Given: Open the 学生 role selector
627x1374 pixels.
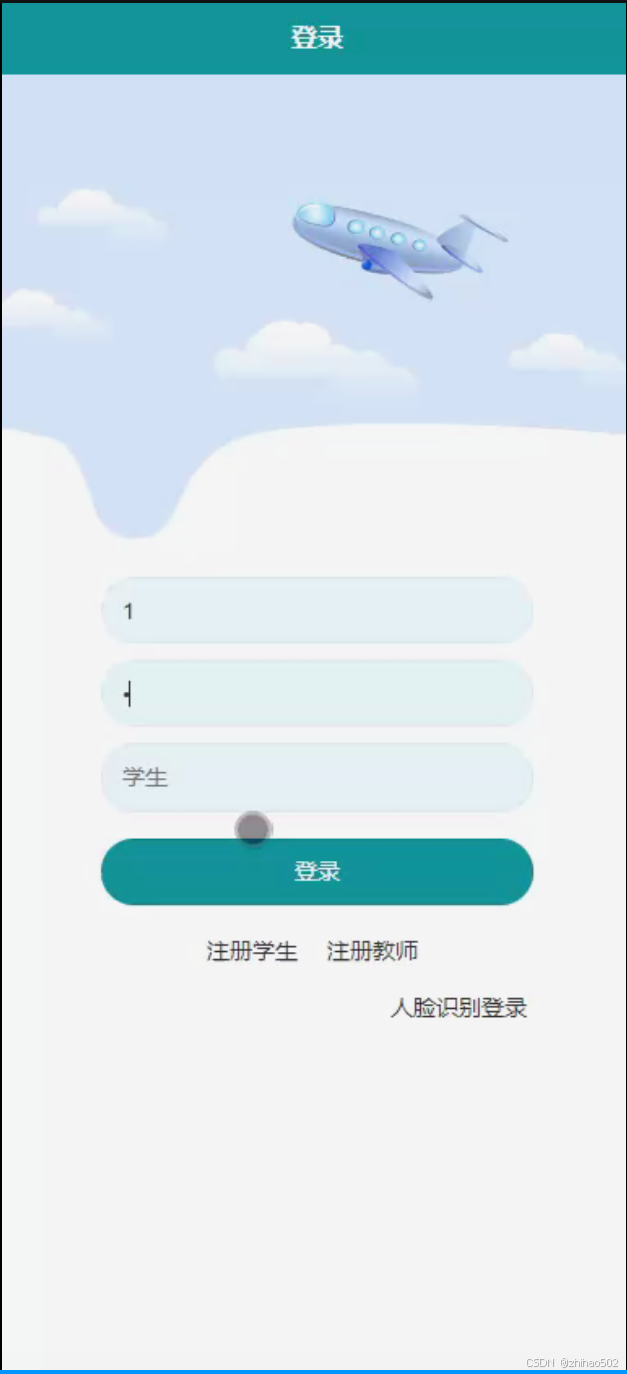Looking at the screenshot, I should (x=317, y=777).
